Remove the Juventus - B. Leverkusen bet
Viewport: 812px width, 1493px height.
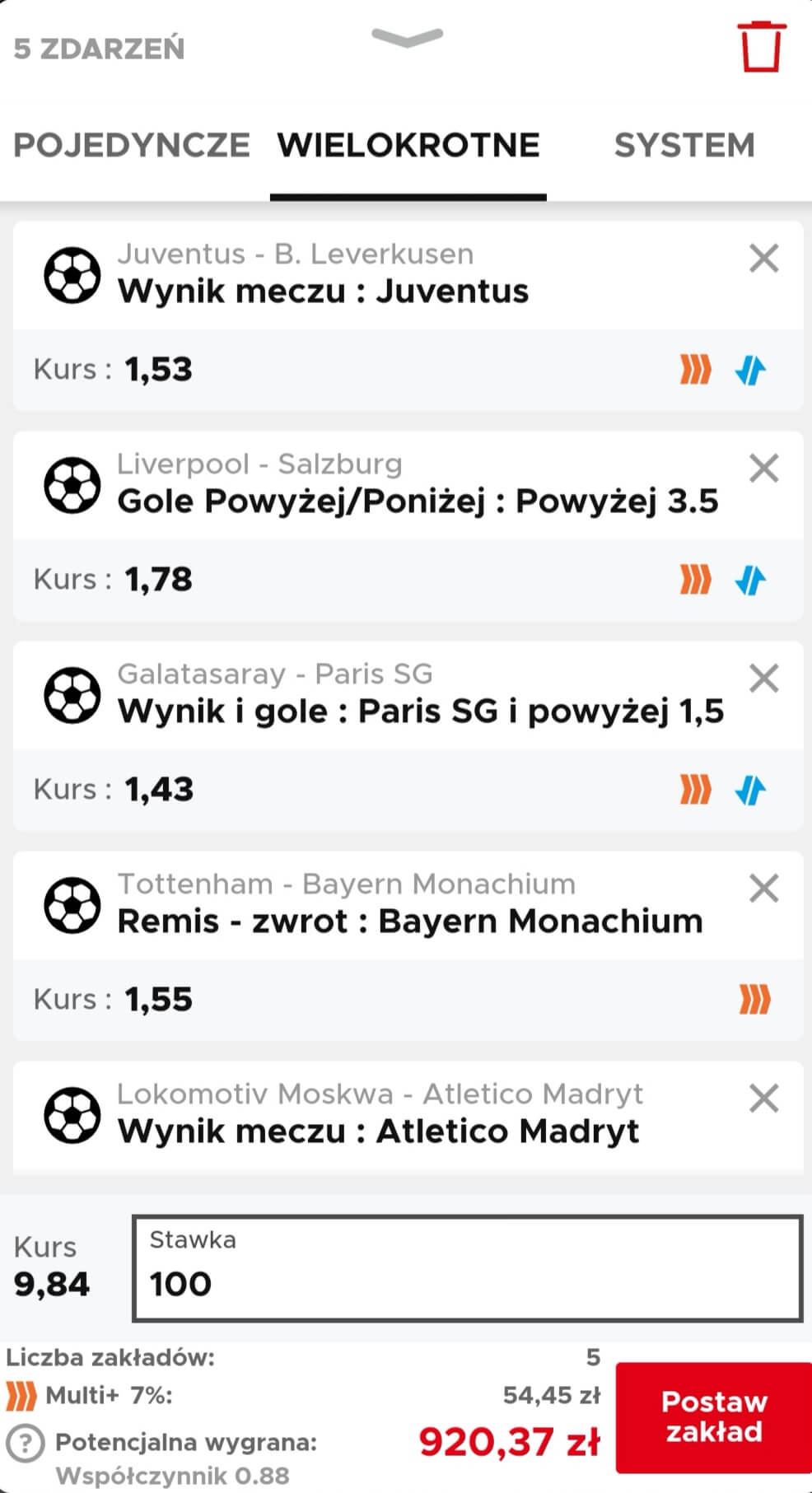[764, 259]
